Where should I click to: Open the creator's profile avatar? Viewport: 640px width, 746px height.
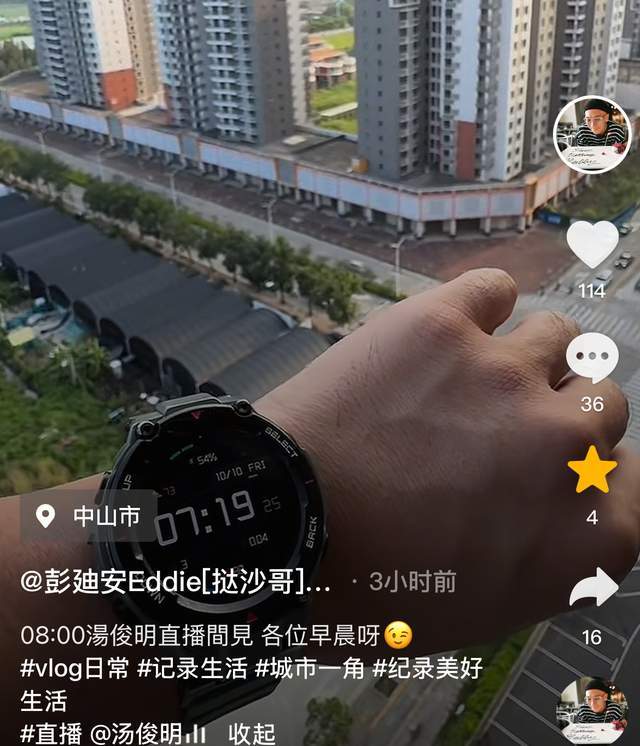592,134
